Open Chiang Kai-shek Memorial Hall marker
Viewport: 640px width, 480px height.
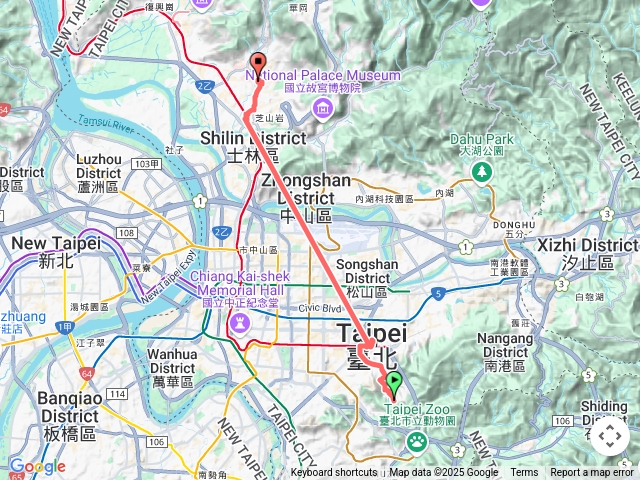coord(240,322)
